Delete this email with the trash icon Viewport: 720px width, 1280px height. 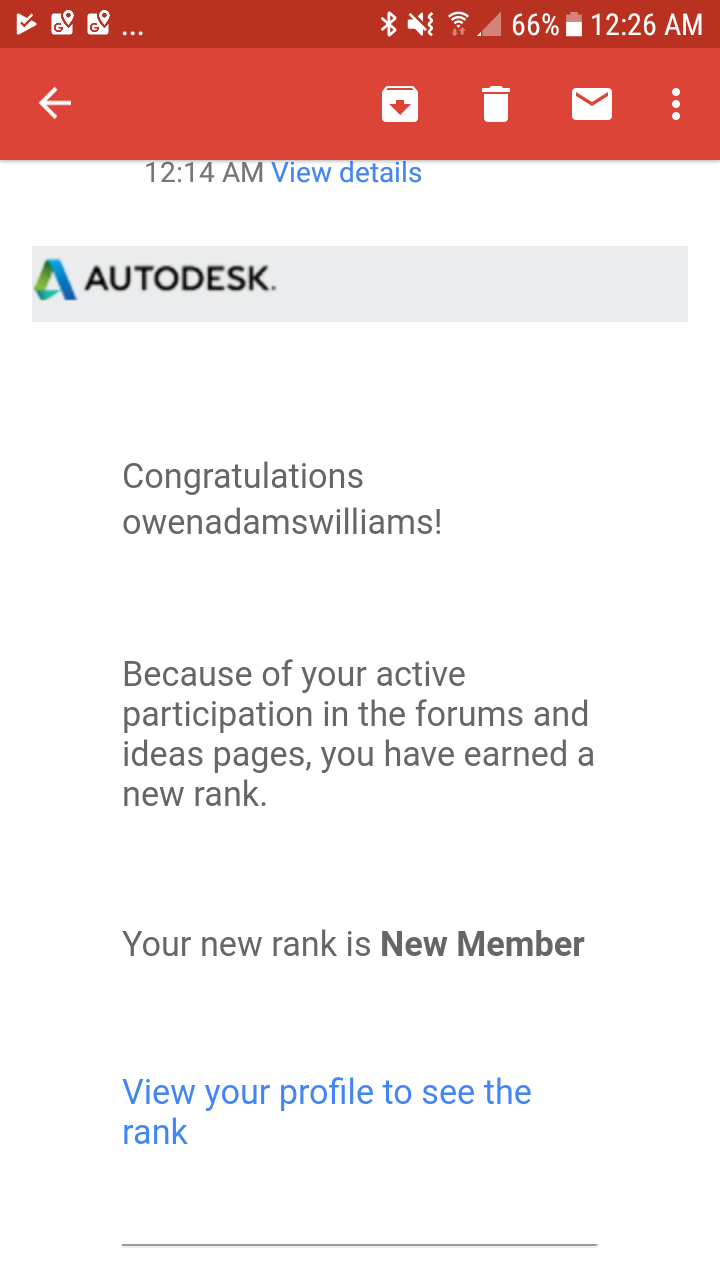coord(496,104)
